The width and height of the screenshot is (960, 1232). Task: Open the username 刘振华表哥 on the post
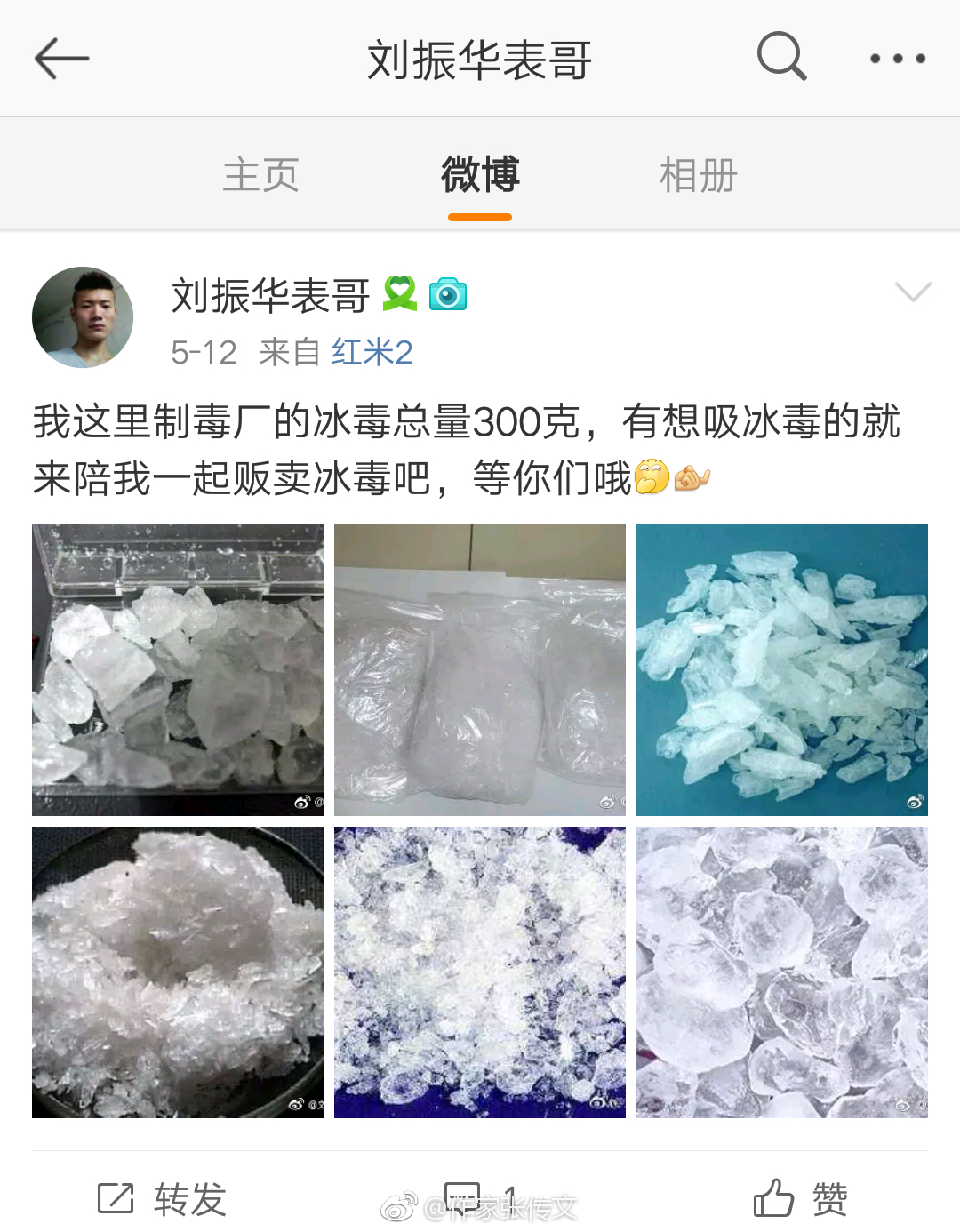tap(270, 295)
